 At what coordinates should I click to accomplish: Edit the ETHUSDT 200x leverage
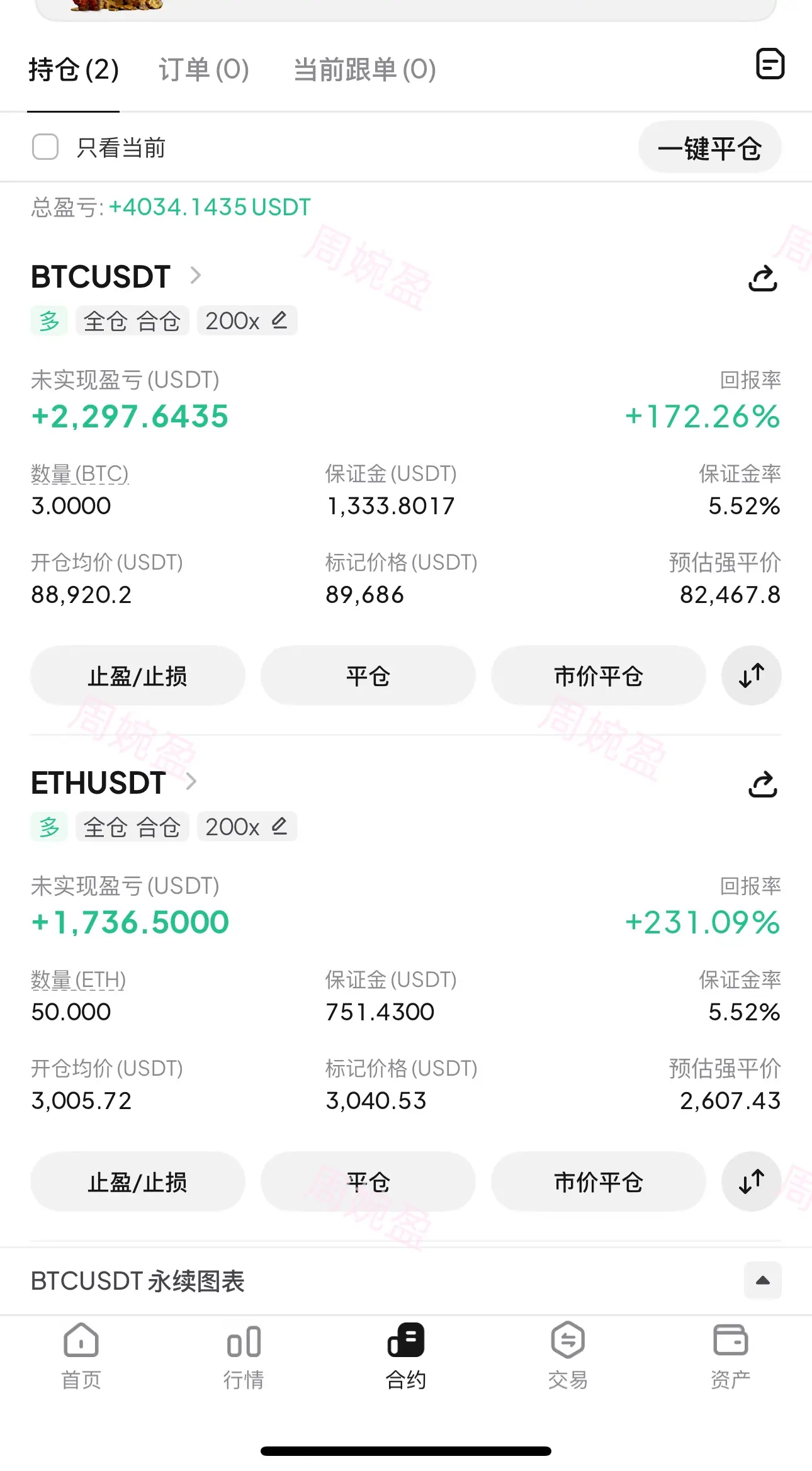point(247,827)
